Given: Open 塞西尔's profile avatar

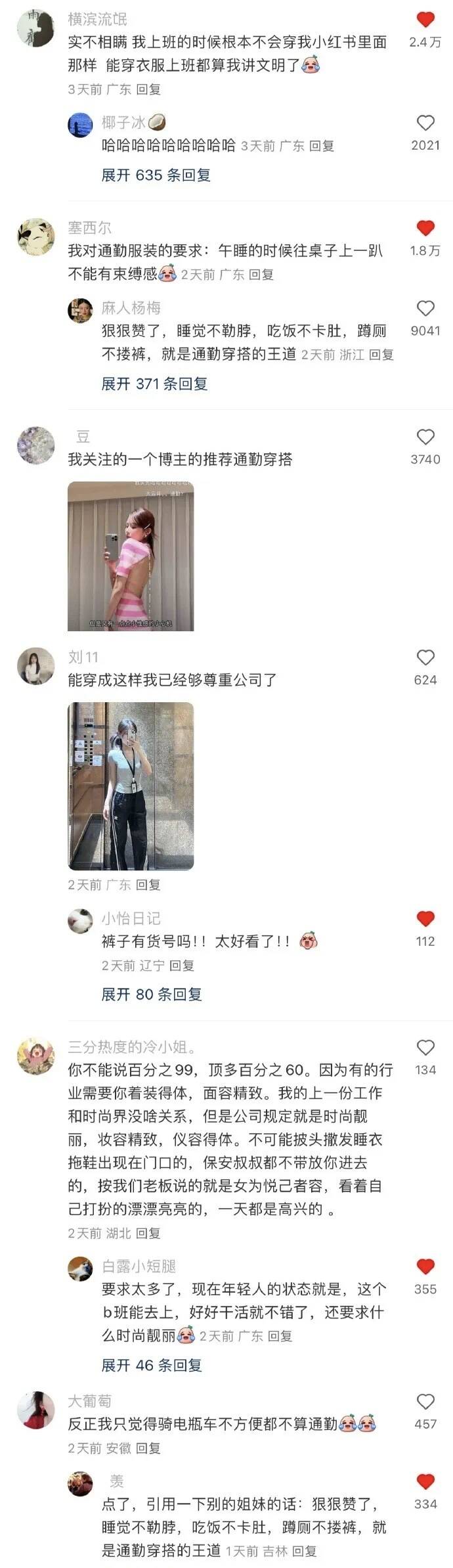Looking at the screenshot, I should tap(35, 236).
